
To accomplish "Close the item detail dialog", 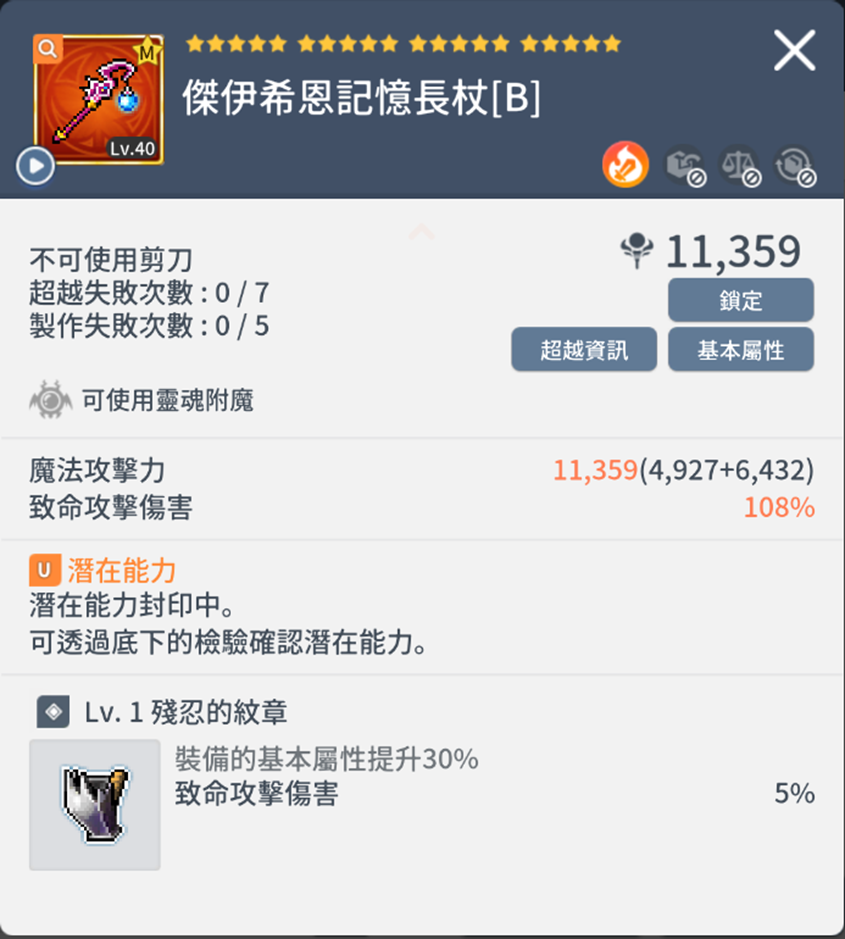I will click(794, 50).
